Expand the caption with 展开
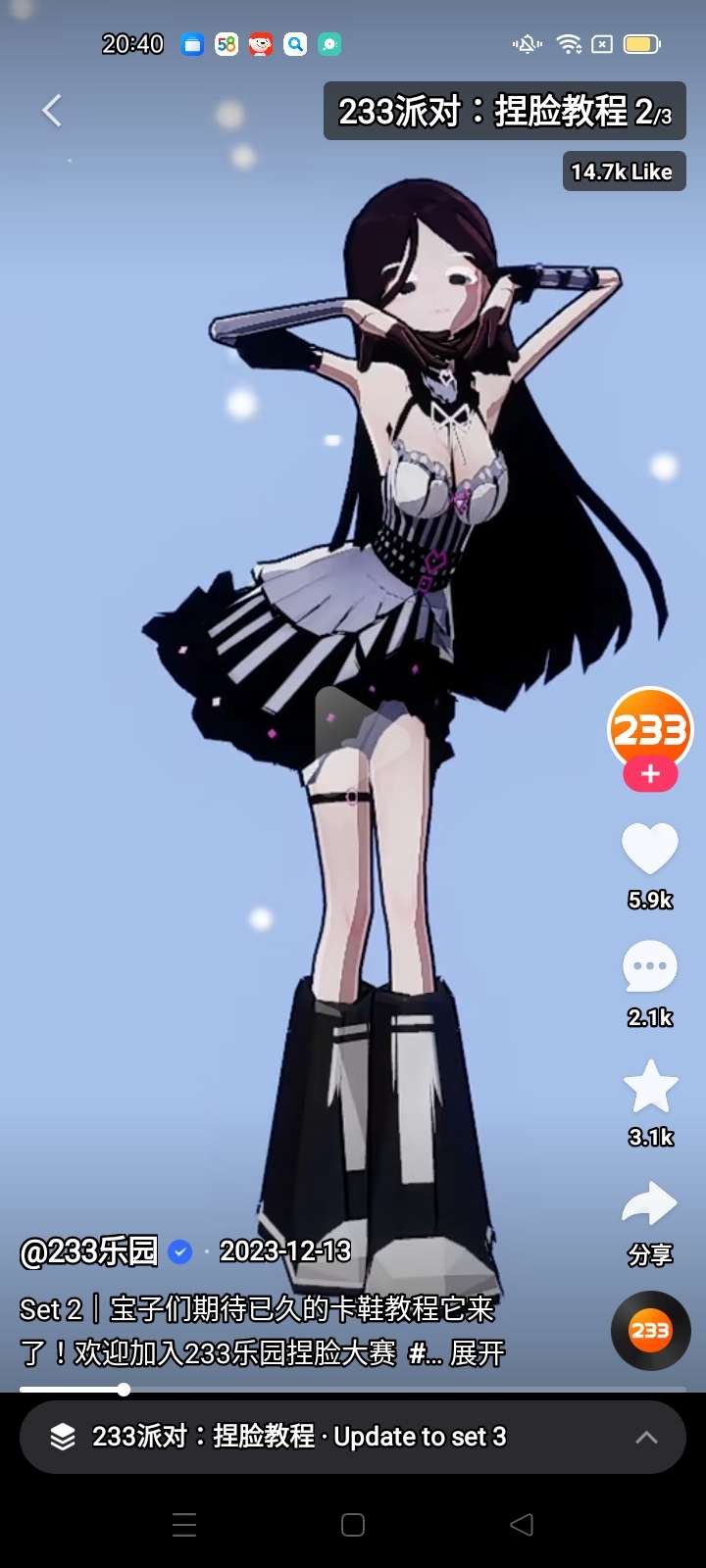706x1568 pixels. (478, 1353)
